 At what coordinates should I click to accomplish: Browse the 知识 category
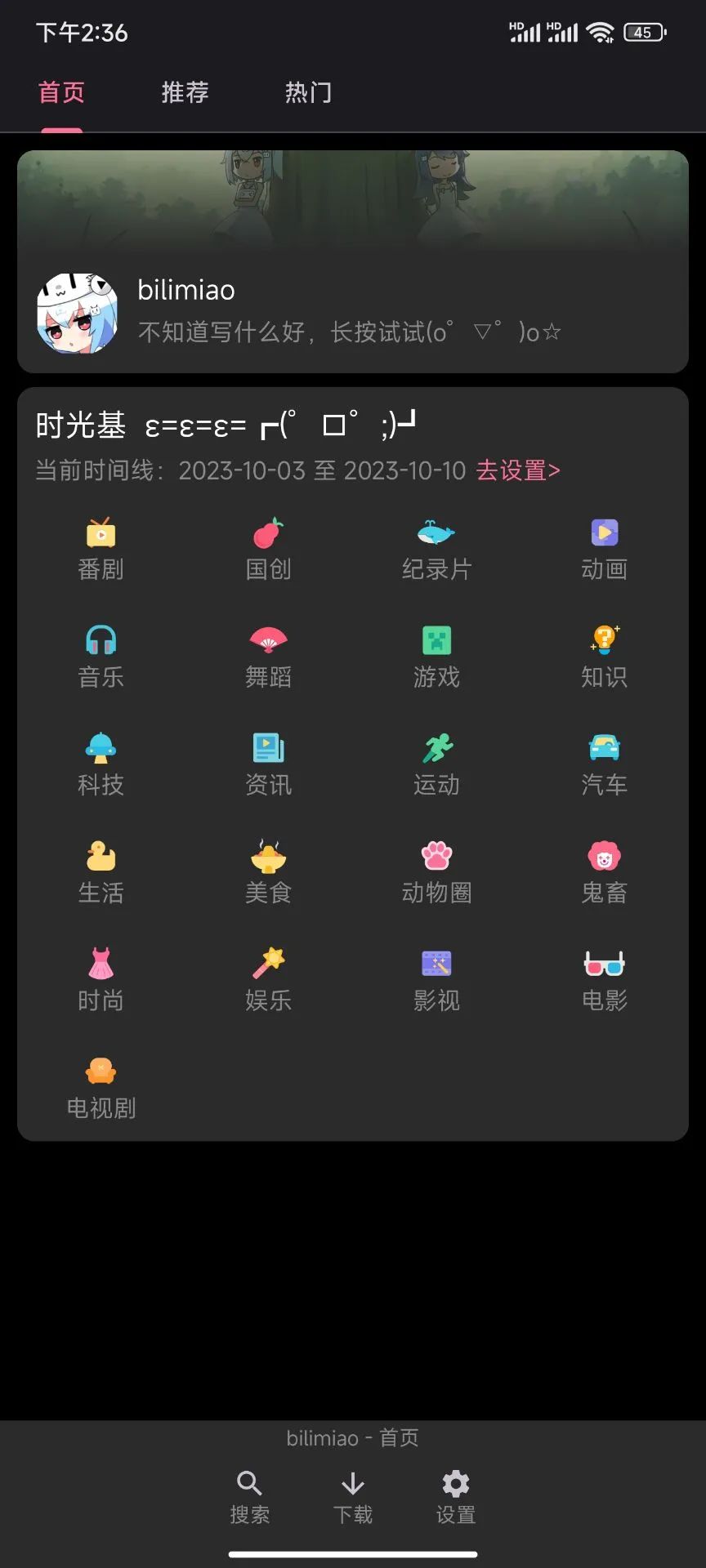click(604, 657)
